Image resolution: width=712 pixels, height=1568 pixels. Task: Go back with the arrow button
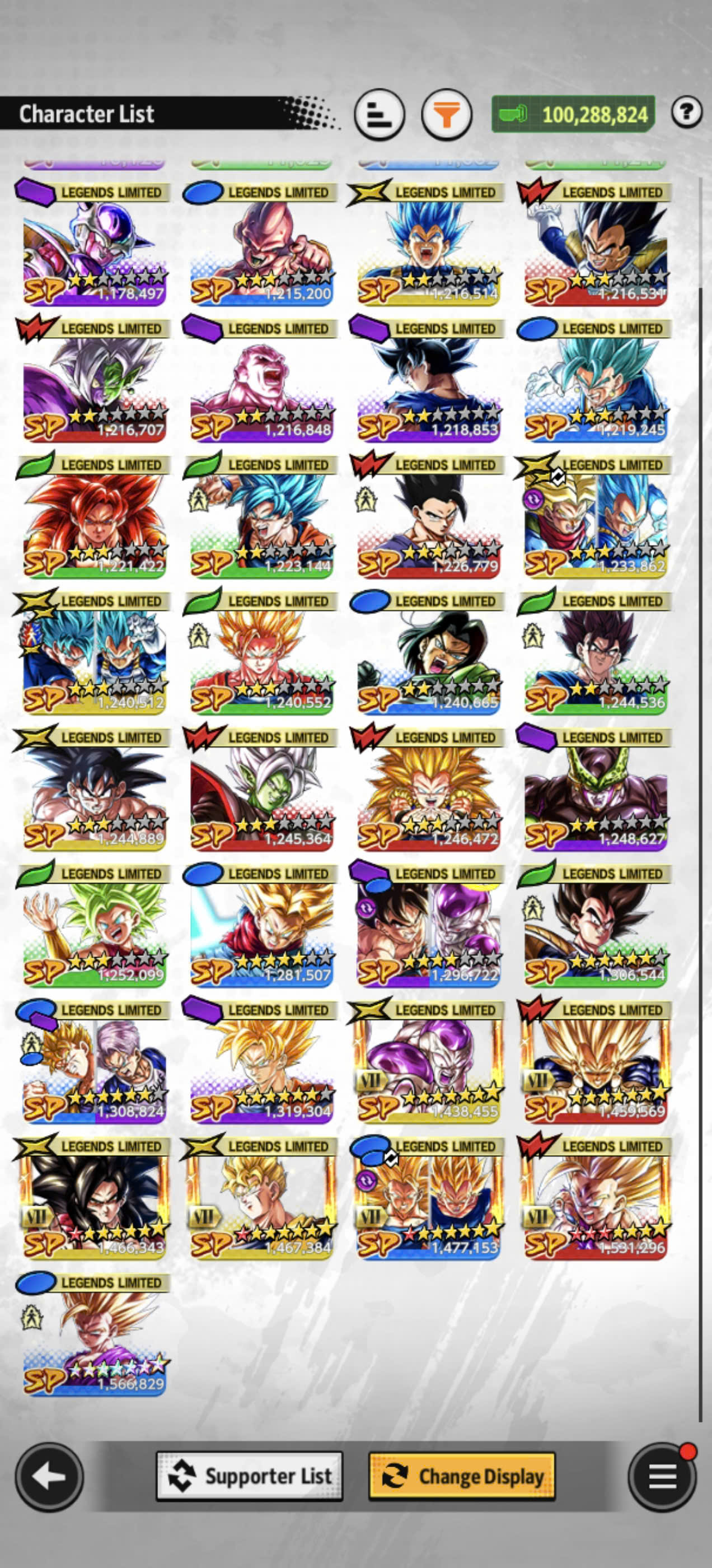49,1476
